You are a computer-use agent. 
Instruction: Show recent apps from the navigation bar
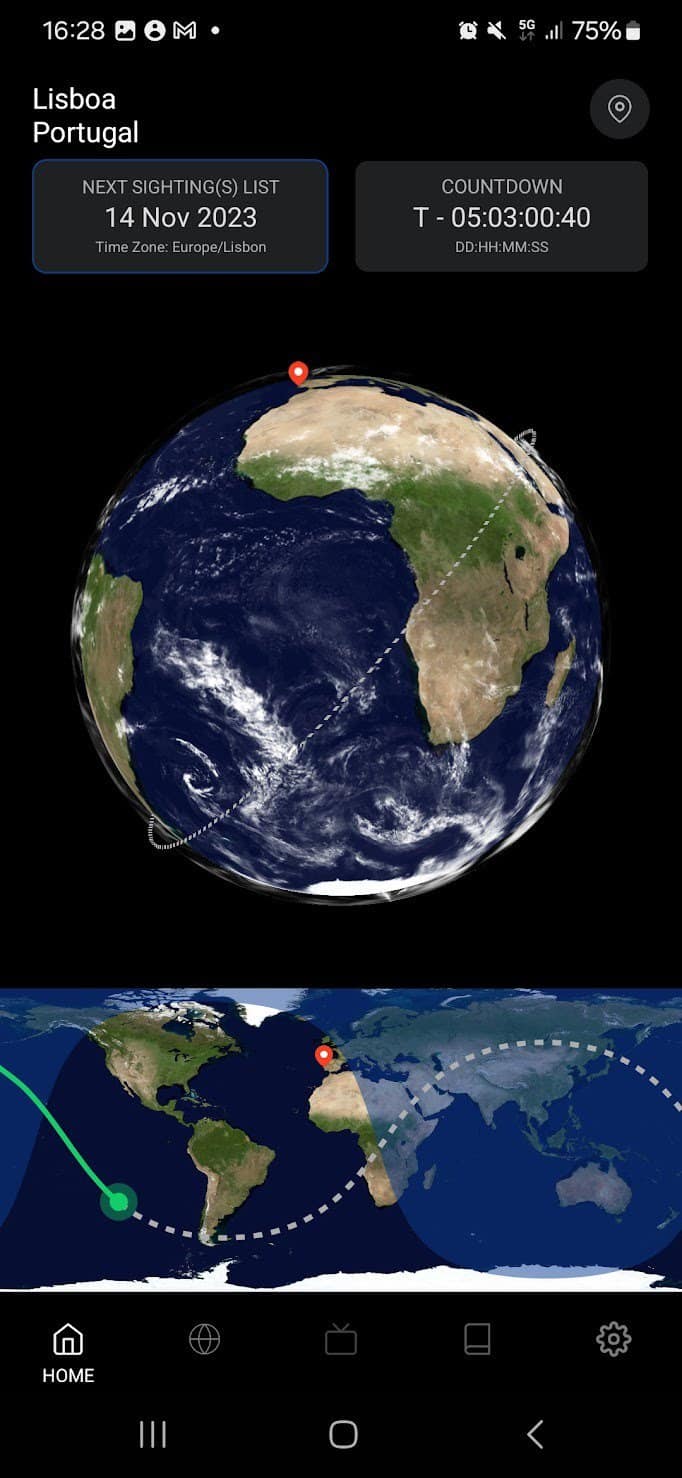(152, 1434)
